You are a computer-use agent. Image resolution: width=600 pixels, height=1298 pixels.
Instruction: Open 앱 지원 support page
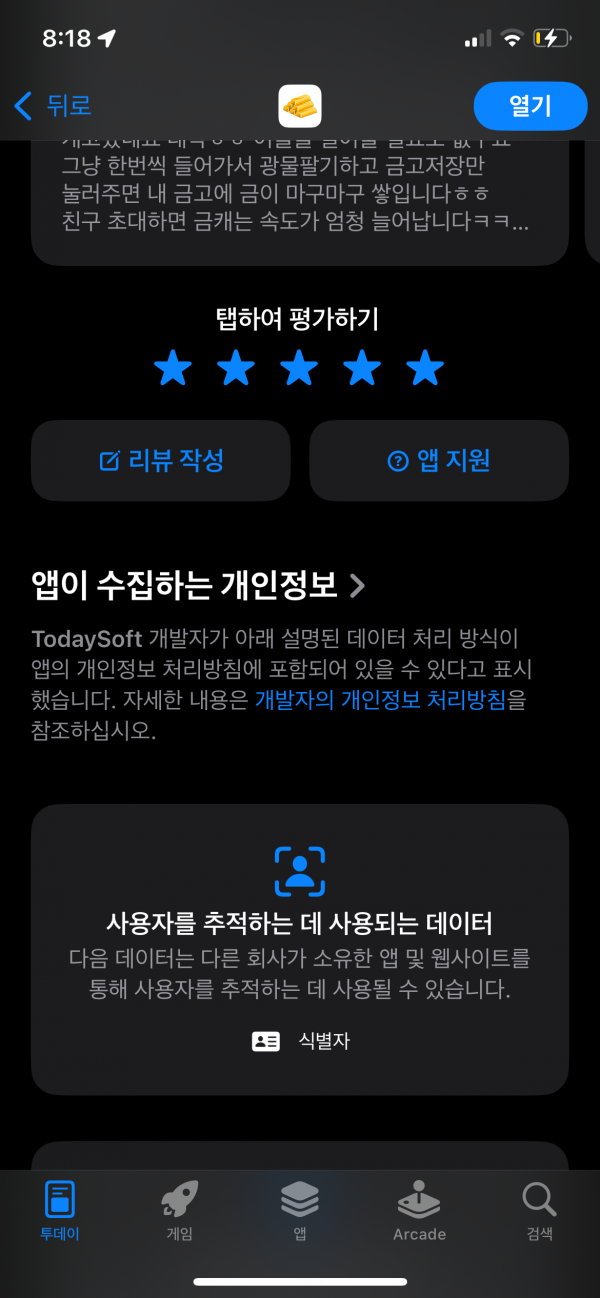(x=439, y=460)
